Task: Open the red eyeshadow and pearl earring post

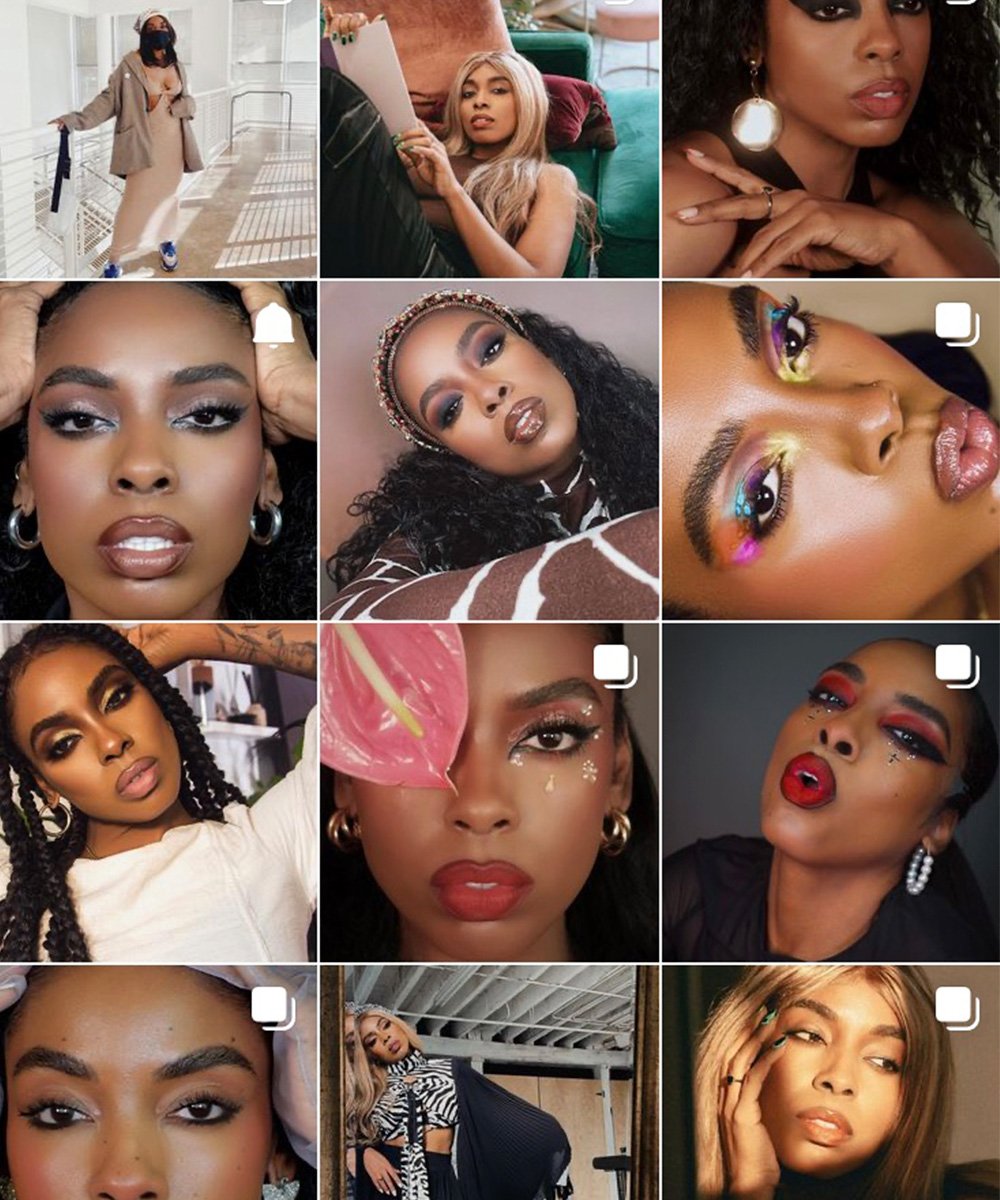Action: [x=830, y=792]
